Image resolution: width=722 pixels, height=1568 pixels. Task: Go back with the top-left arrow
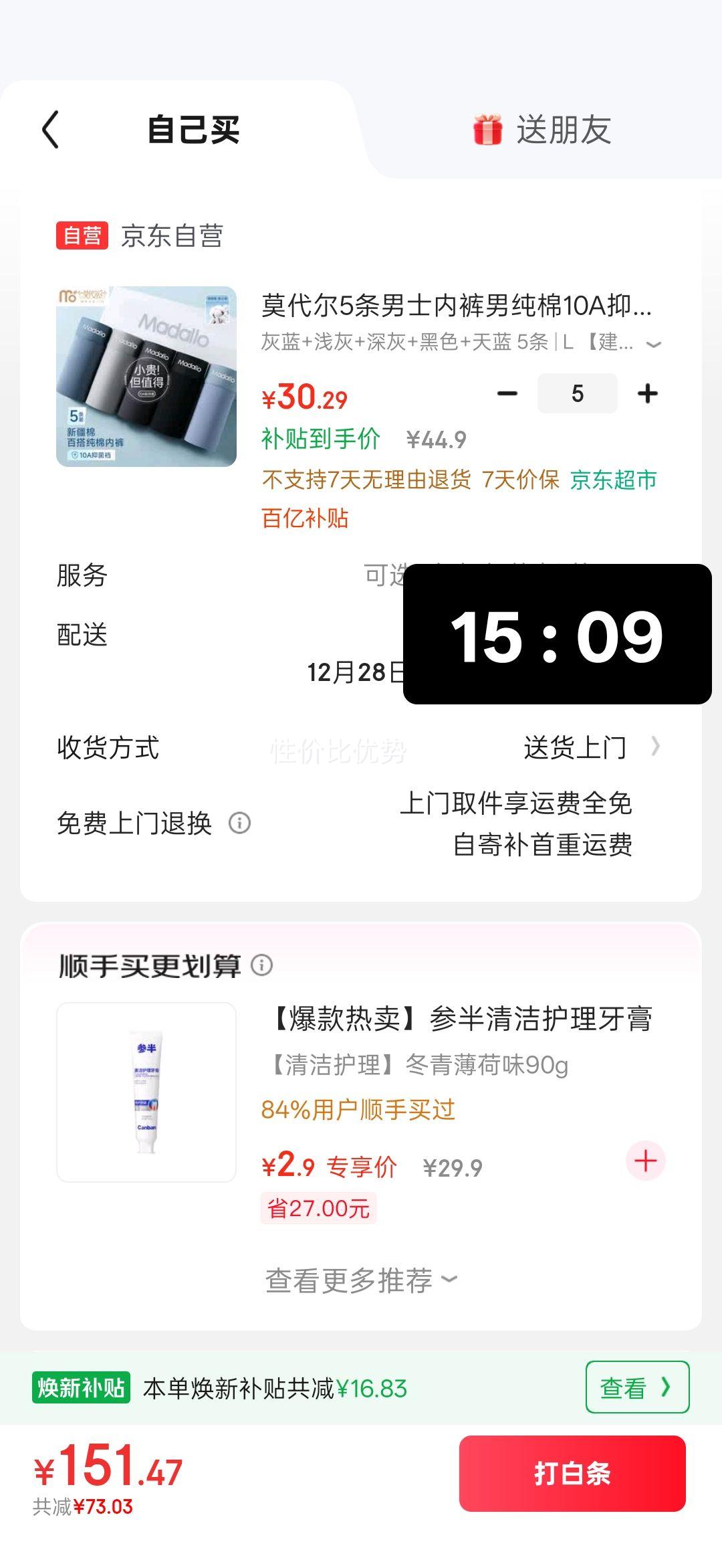tap(51, 129)
